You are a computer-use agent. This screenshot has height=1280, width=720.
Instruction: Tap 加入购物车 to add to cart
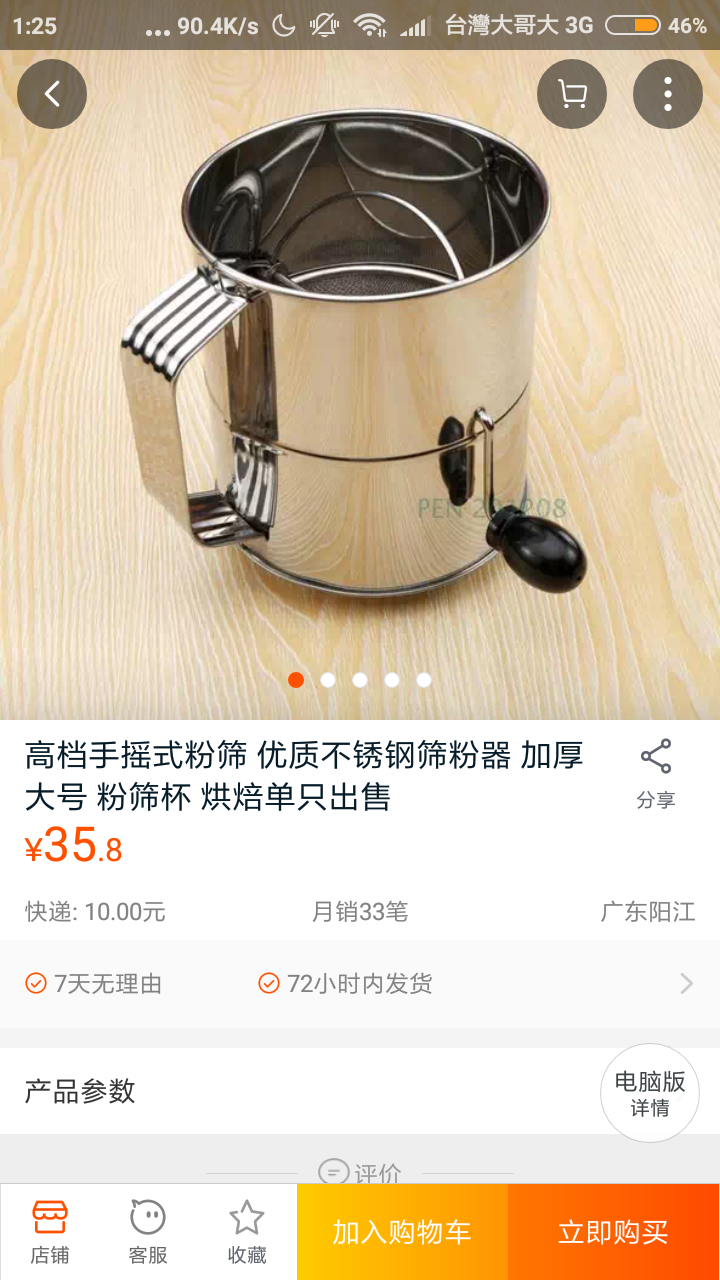402,1232
